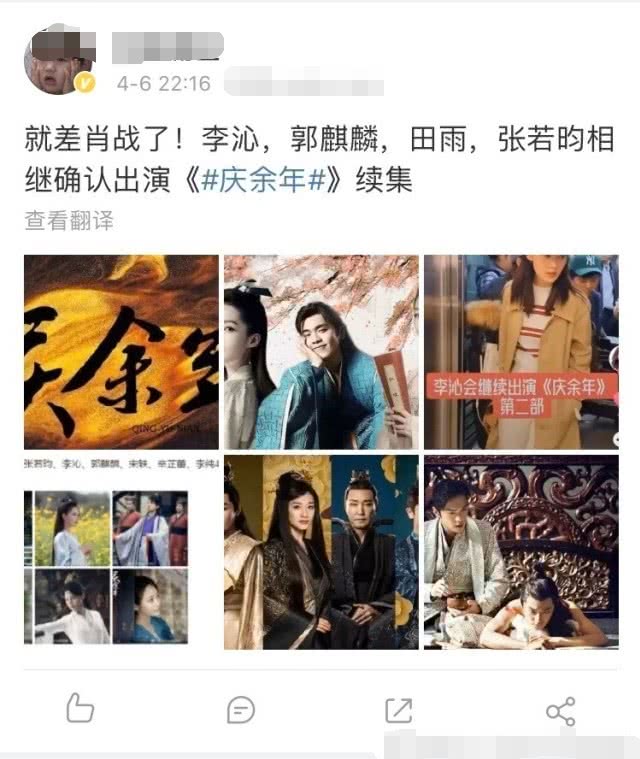View the photo with pink blossoms

click(321, 351)
